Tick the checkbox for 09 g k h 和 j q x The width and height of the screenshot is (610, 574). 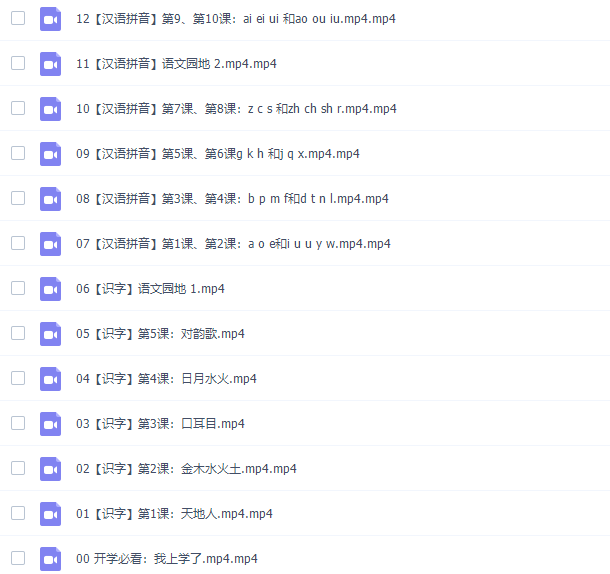pyautogui.click(x=18, y=153)
